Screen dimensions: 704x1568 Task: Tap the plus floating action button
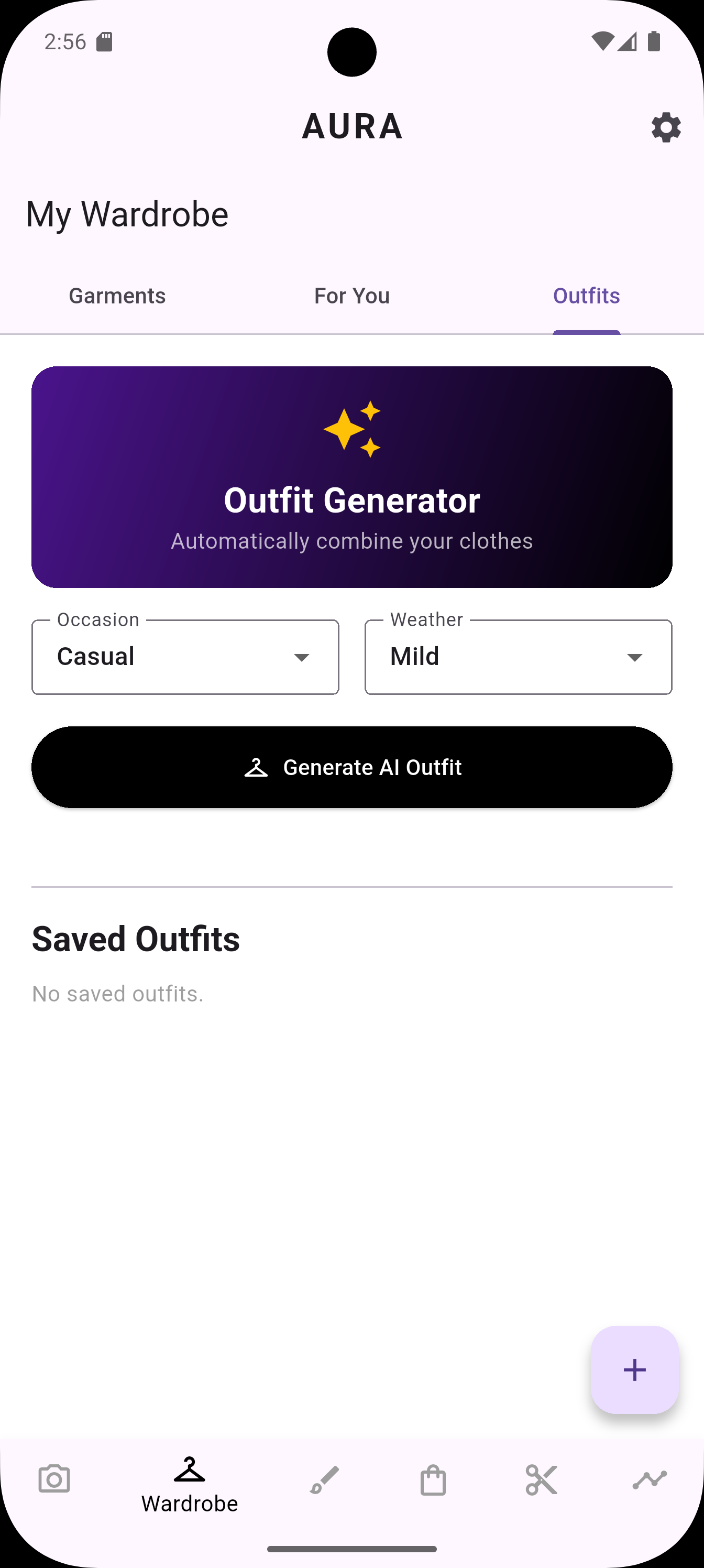pyautogui.click(x=634, y=1369)
